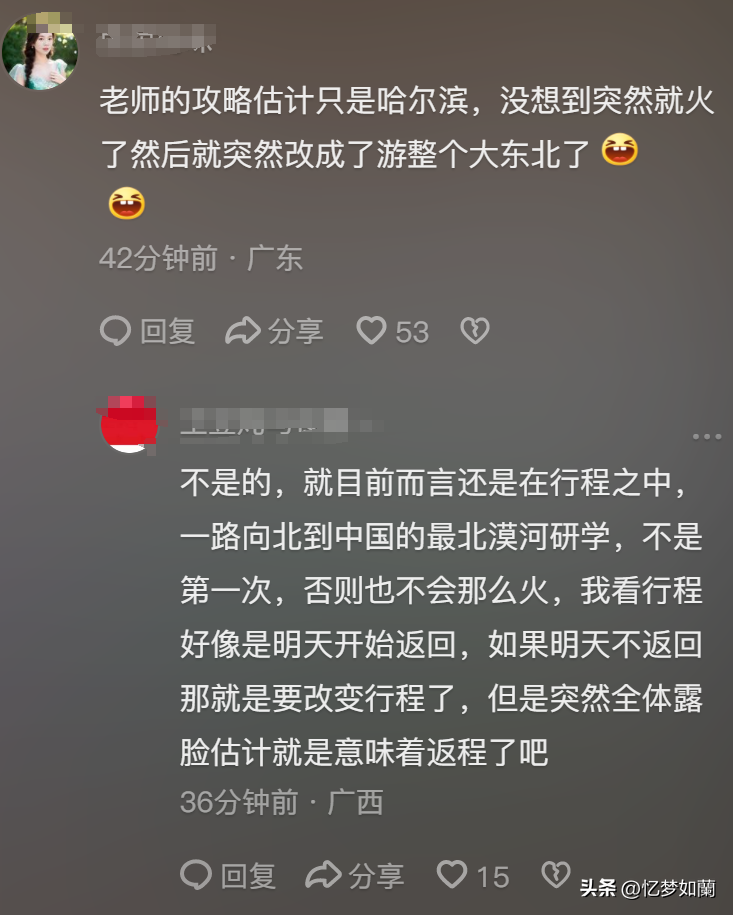Open the overflow menu on the Guangxi reply

coord(706,436)
